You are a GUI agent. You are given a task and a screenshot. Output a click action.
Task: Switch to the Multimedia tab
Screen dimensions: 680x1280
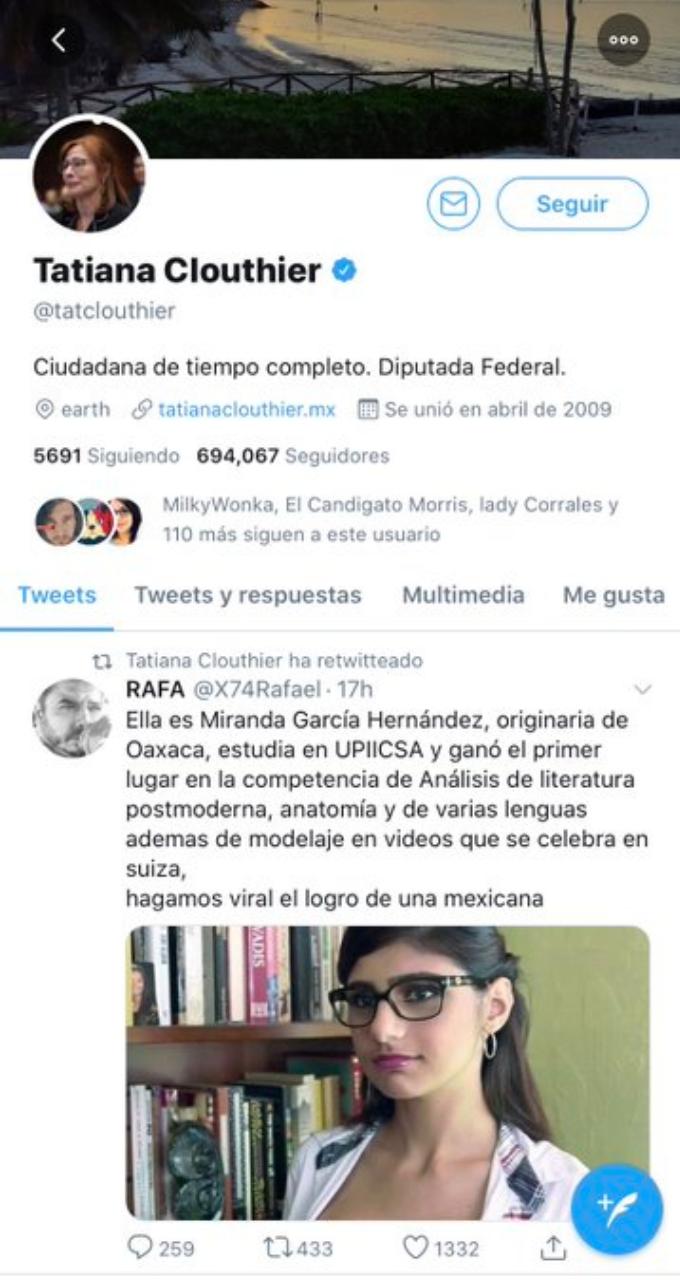pyautogui.click(x=463, y=595)
